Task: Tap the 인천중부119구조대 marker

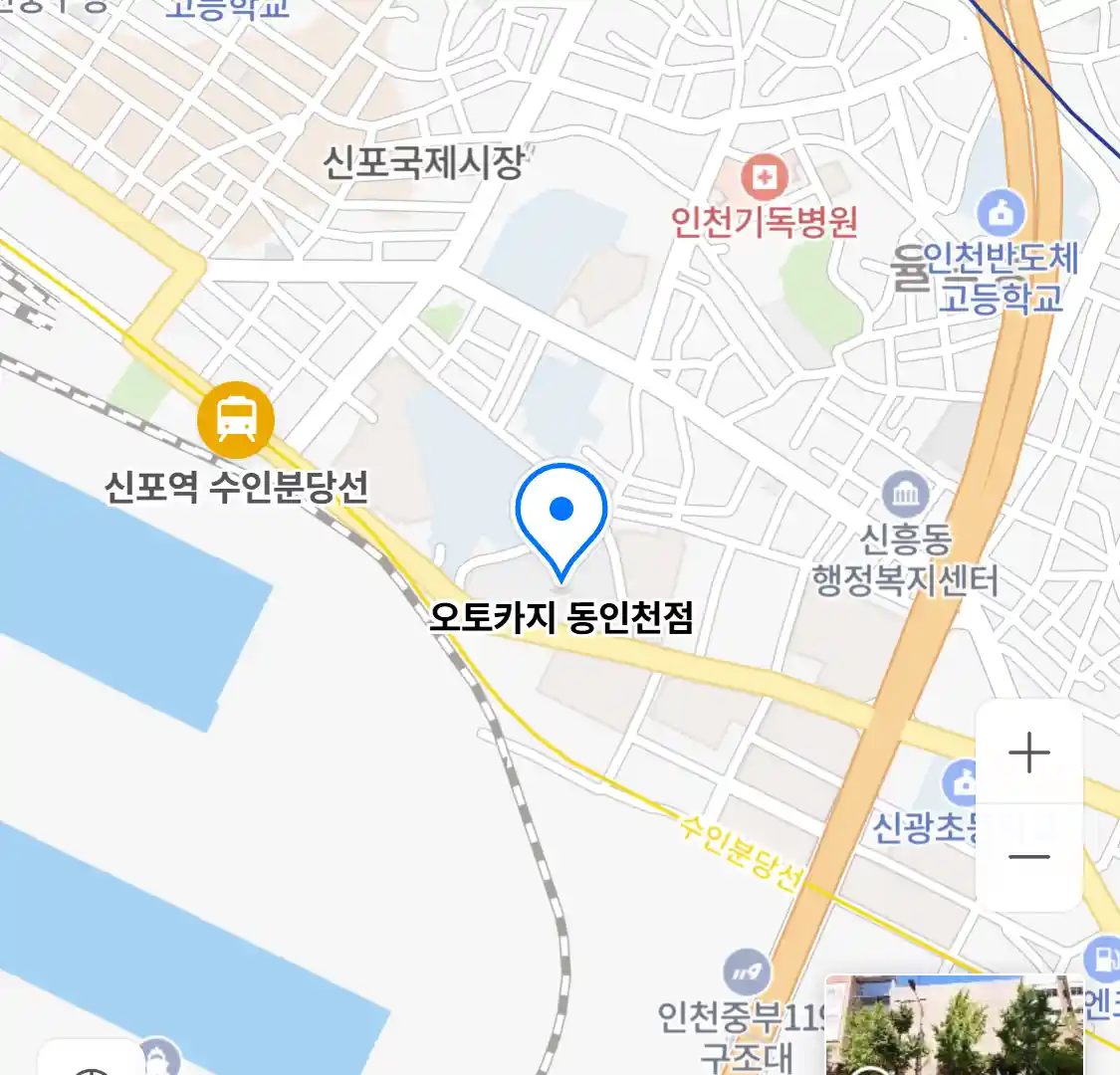Action: pyautogui.click(x=747, y=971)
